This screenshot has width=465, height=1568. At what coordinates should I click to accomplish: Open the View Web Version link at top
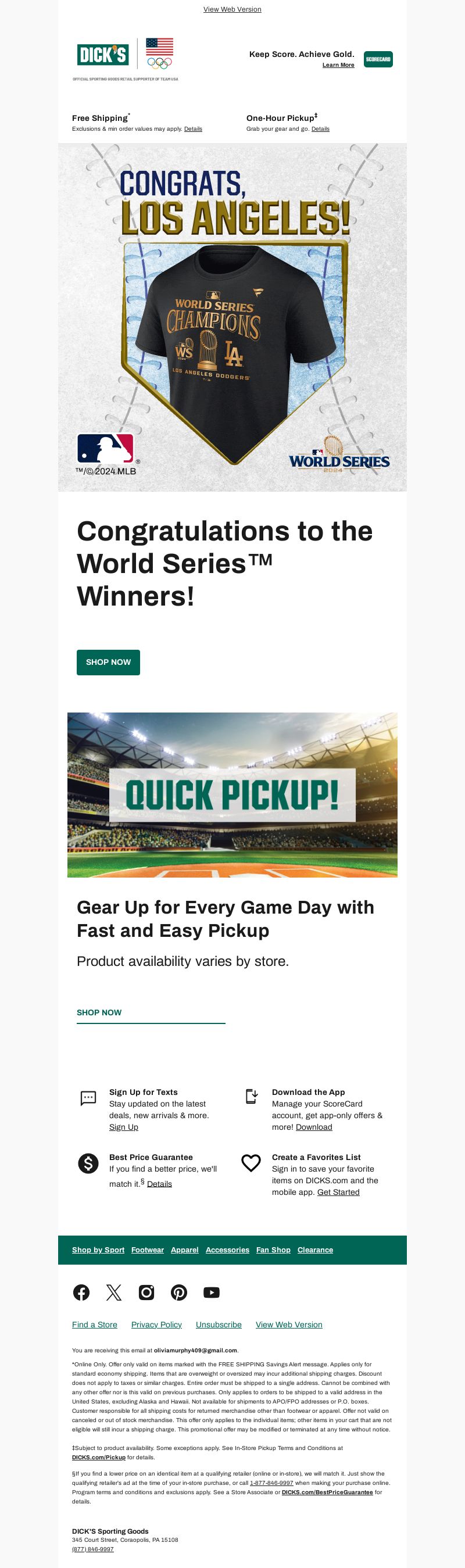[232, 9]
